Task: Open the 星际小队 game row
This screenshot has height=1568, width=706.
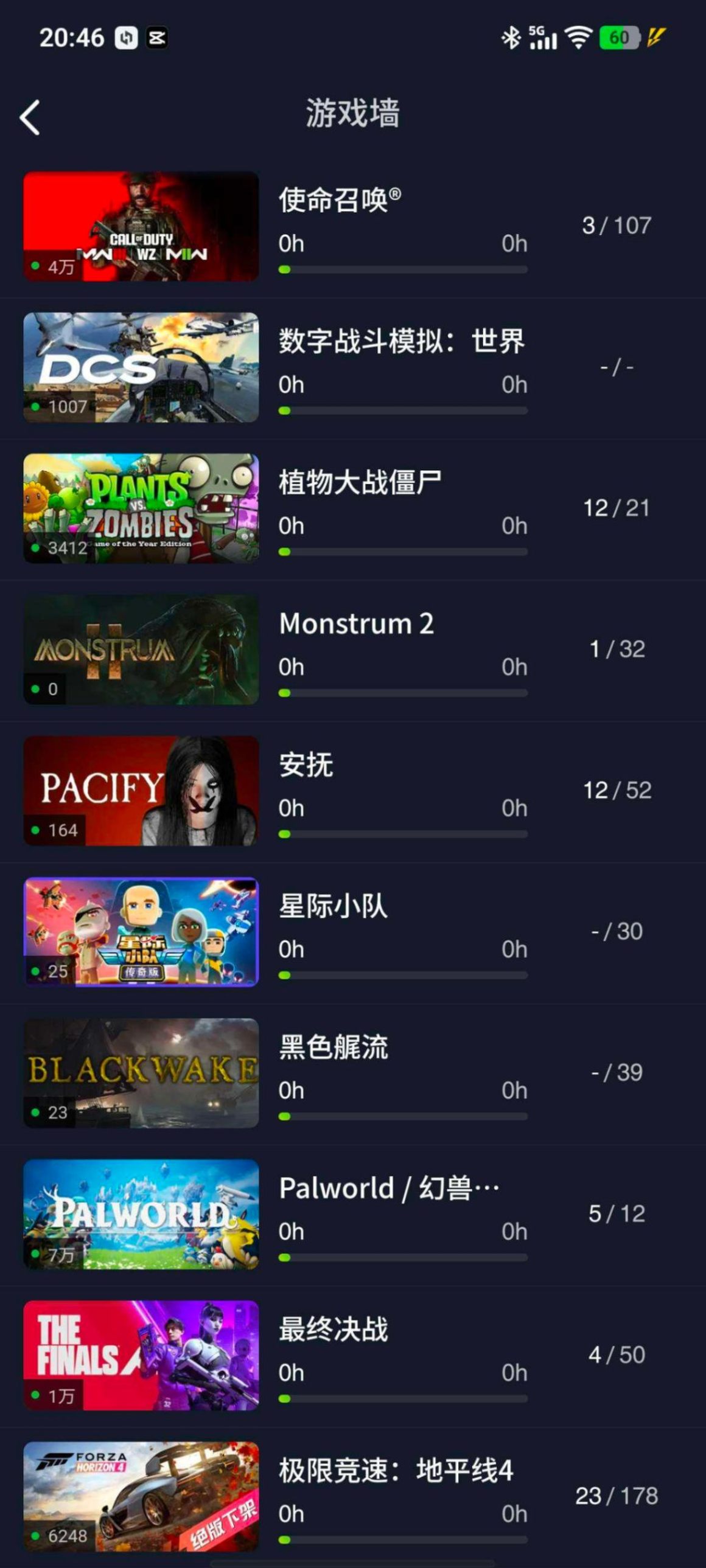Action: click(352, 932)
